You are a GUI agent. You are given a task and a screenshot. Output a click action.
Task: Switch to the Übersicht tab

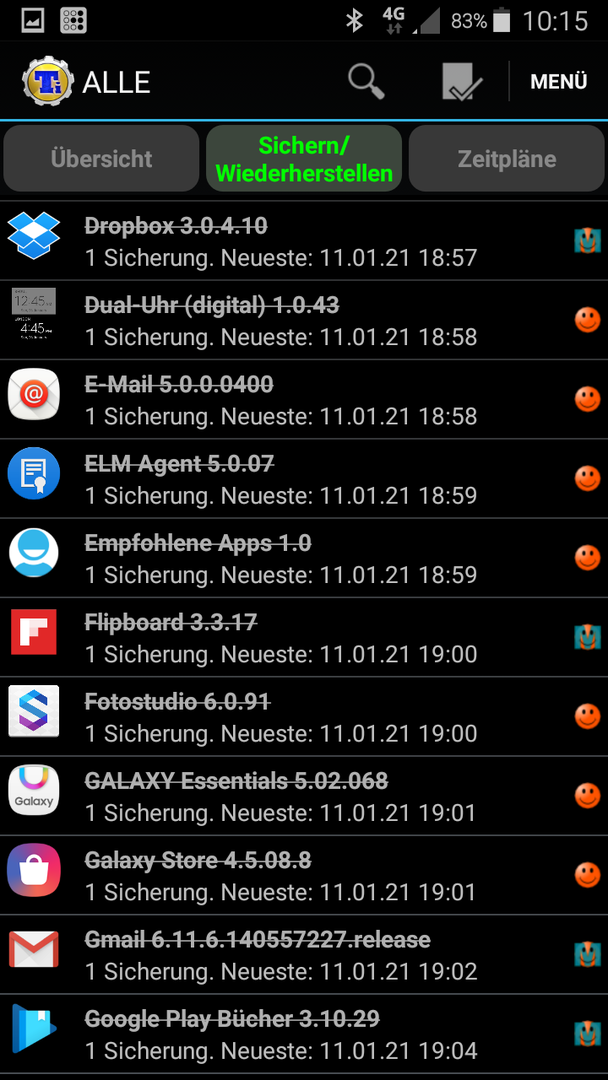101,158
